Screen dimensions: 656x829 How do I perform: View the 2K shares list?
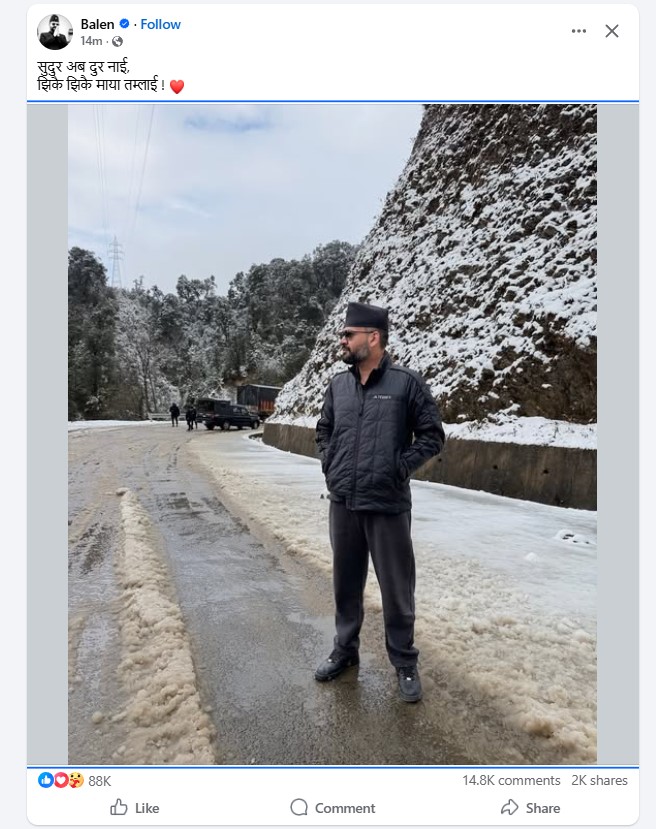click(x=599, y=780)
